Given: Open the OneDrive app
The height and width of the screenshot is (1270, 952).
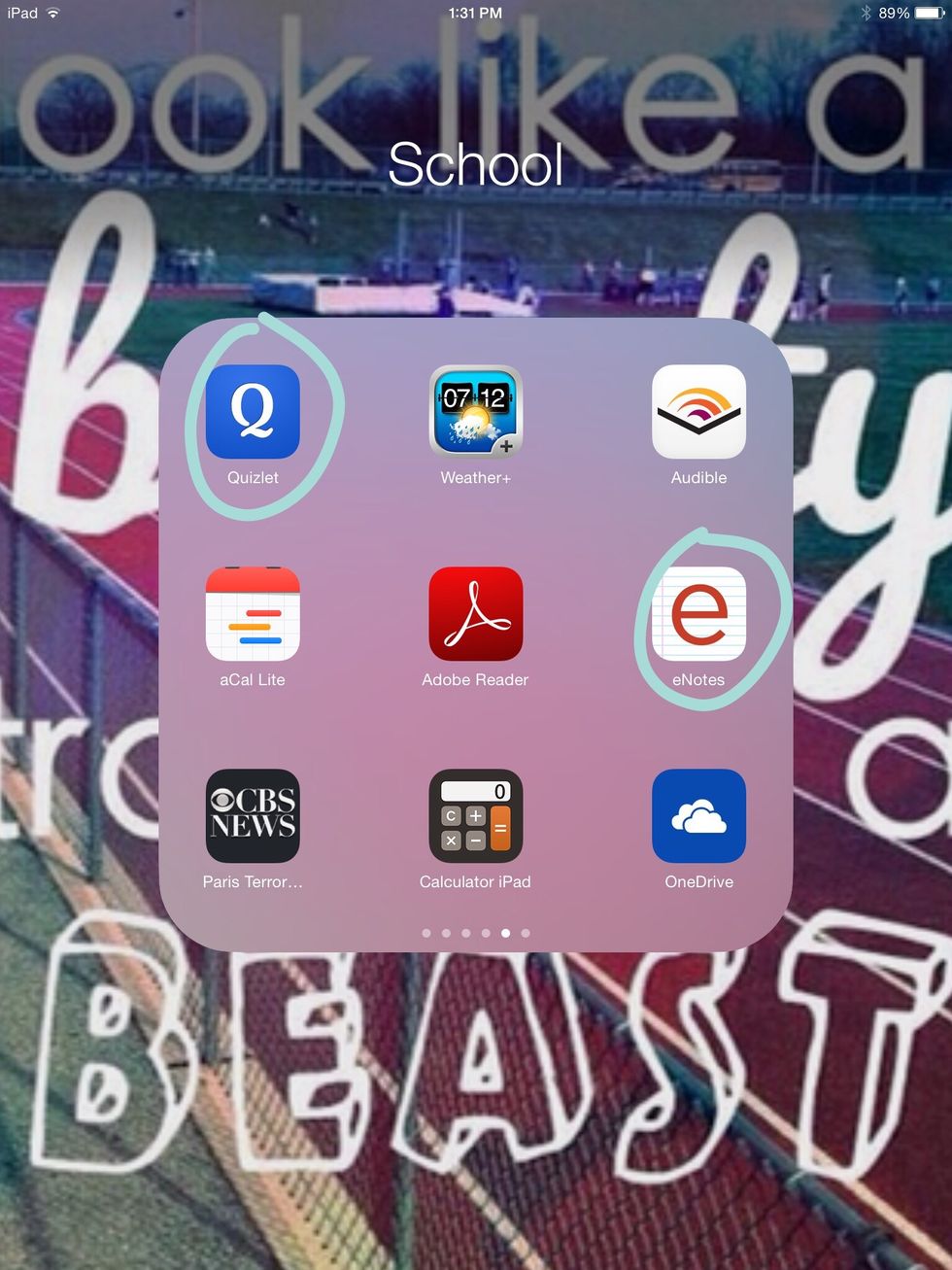Looking at the screenshot, I should tap(698, 816).
